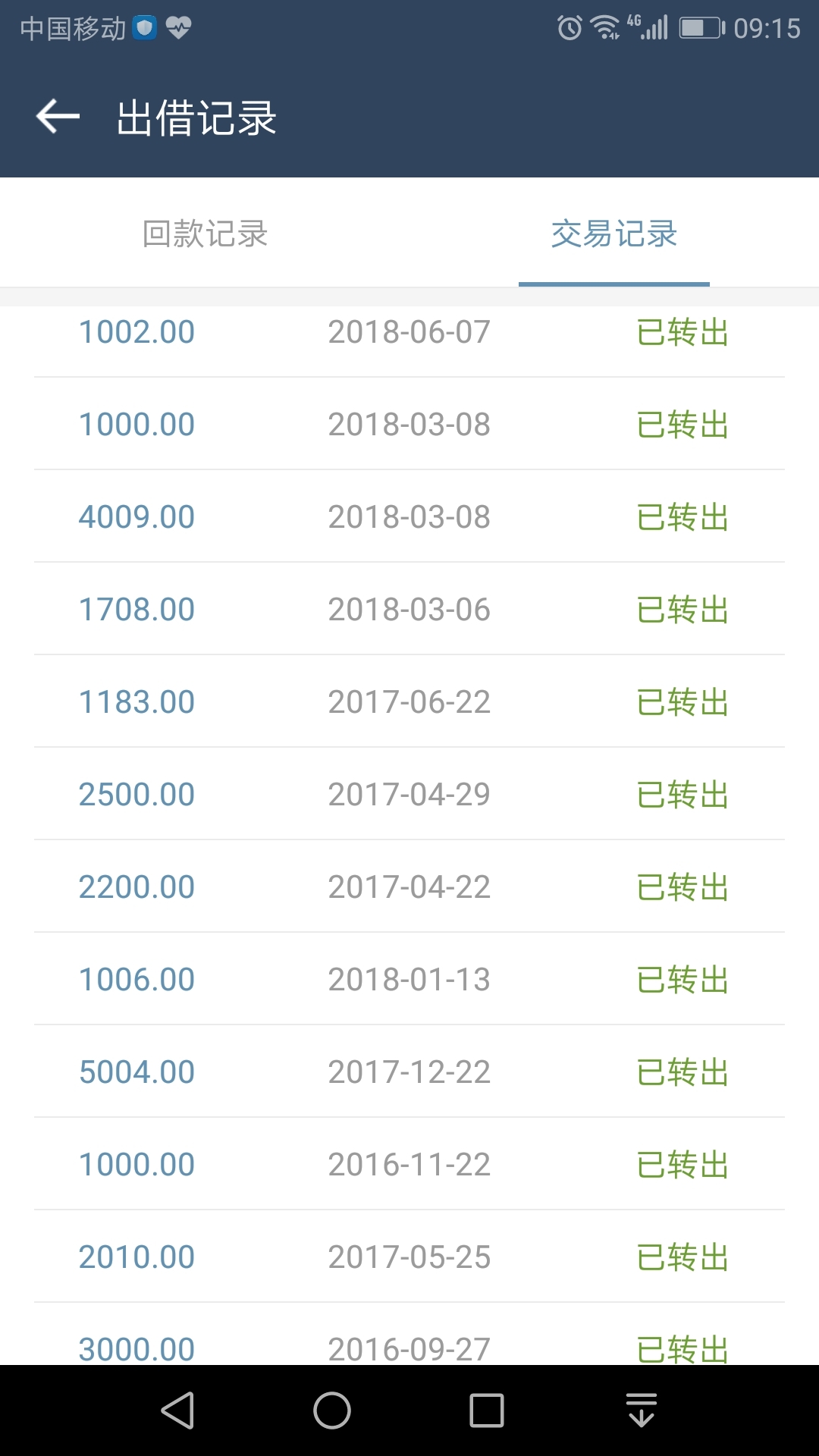Open the 2200.00 record dated 2017-04-22

[409, 886]
